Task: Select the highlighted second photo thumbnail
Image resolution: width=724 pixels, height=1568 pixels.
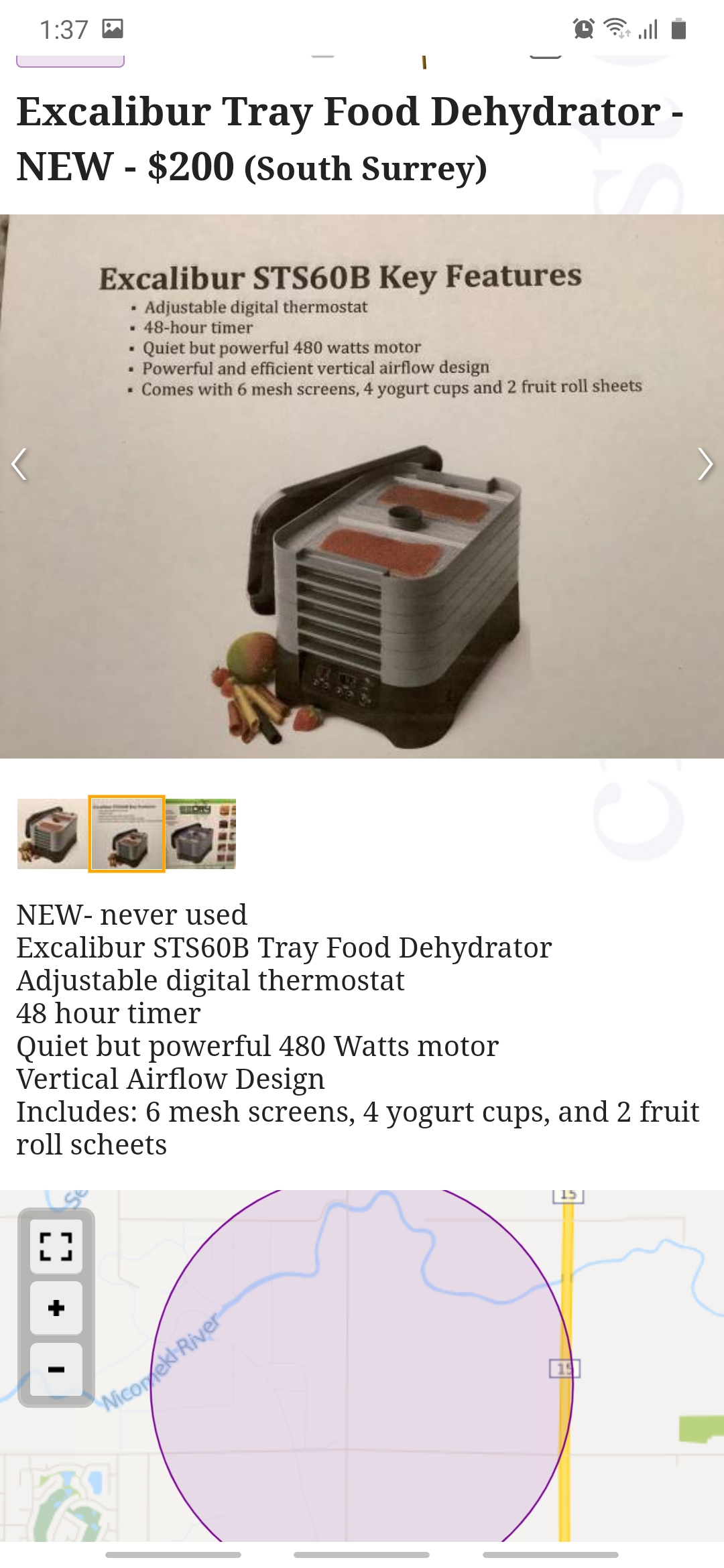Action: coord(127,834)
